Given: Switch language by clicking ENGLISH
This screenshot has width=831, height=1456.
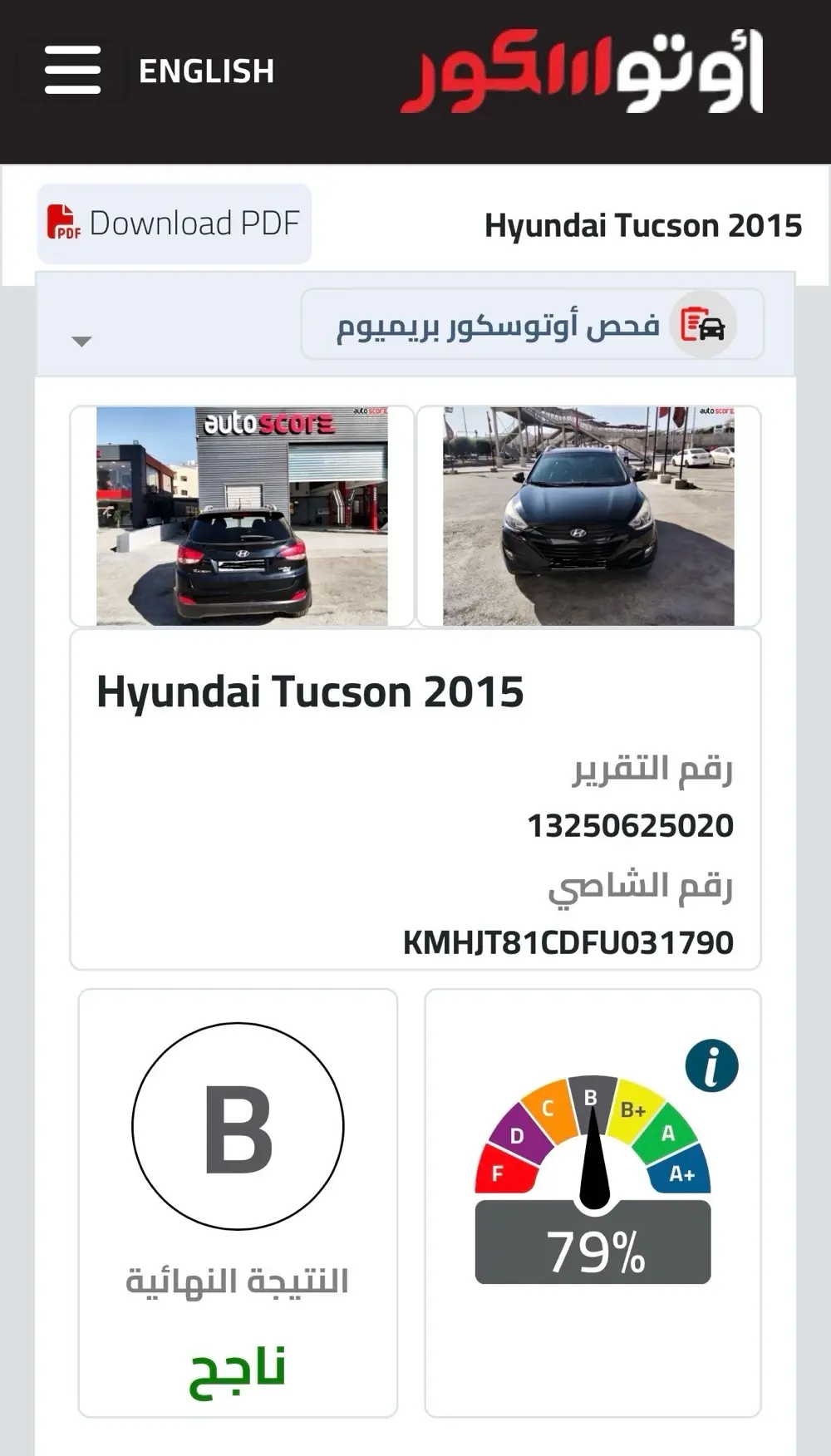Looking at the screenshot, I should [x=206, y=71].
